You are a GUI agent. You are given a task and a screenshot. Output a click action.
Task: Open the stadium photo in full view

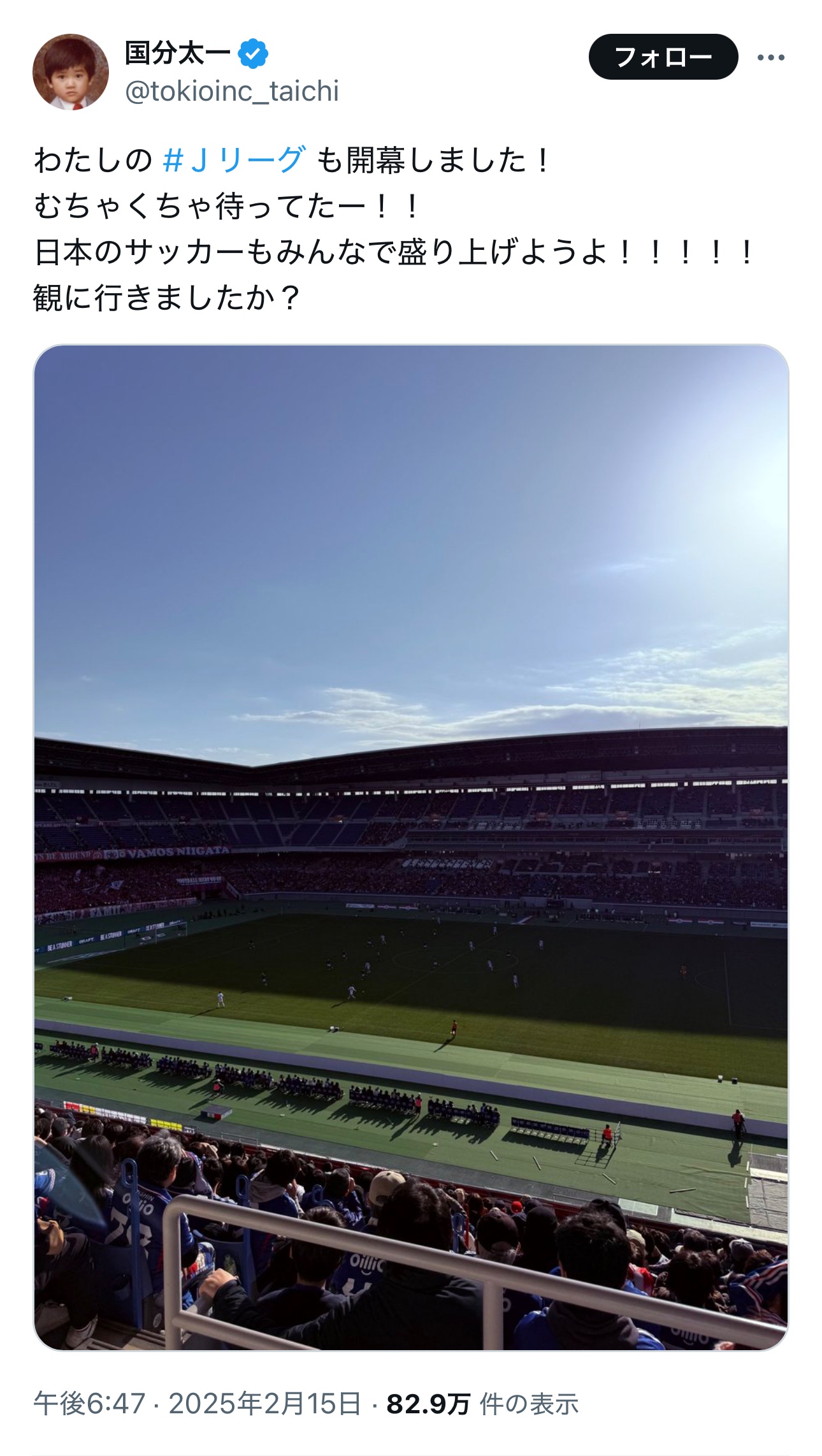tap(411, 847)
